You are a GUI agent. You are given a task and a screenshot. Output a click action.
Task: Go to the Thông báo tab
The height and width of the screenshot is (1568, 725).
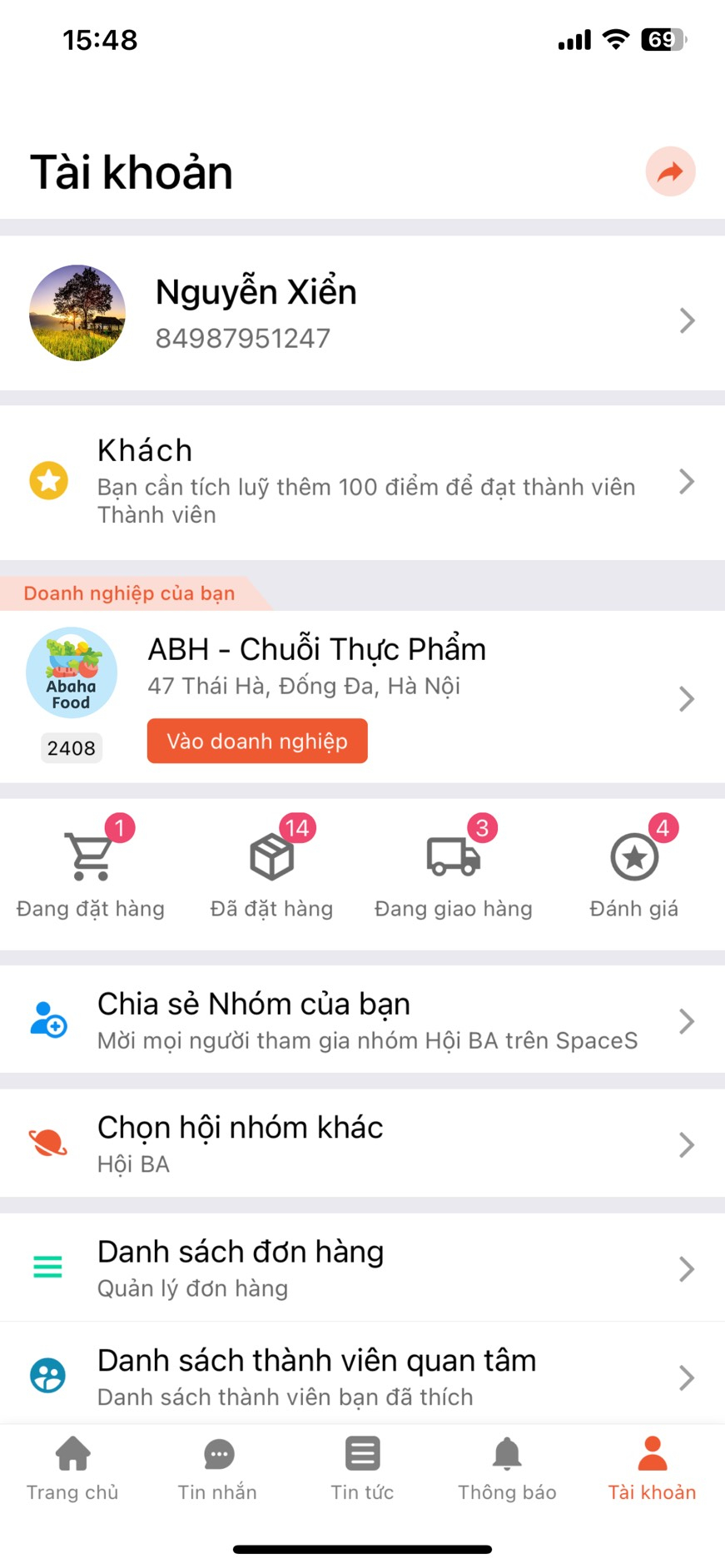click(507, 1468)
